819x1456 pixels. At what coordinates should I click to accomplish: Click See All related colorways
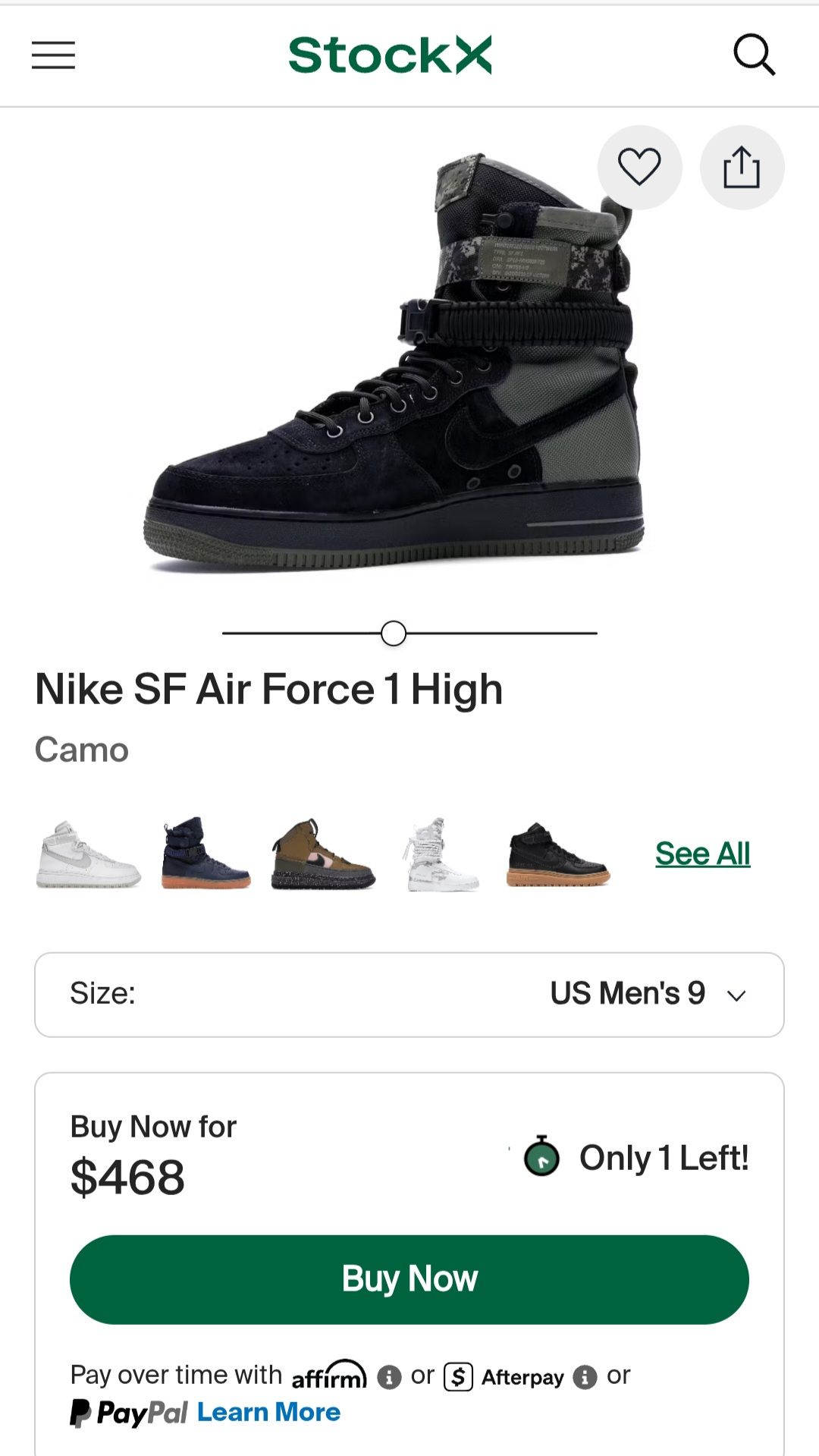702,853
